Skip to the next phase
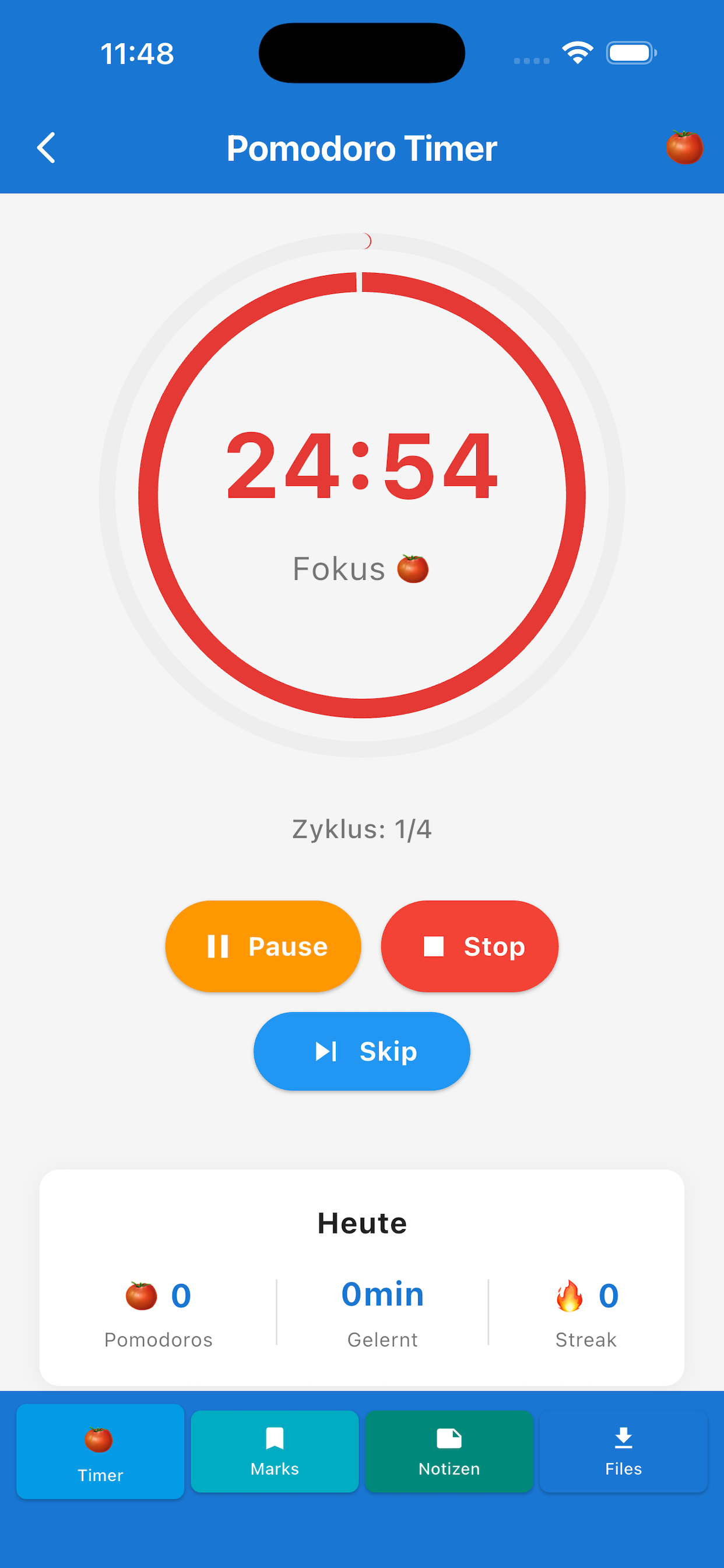Screen dimensions: 724x1568 point(361,1051)
